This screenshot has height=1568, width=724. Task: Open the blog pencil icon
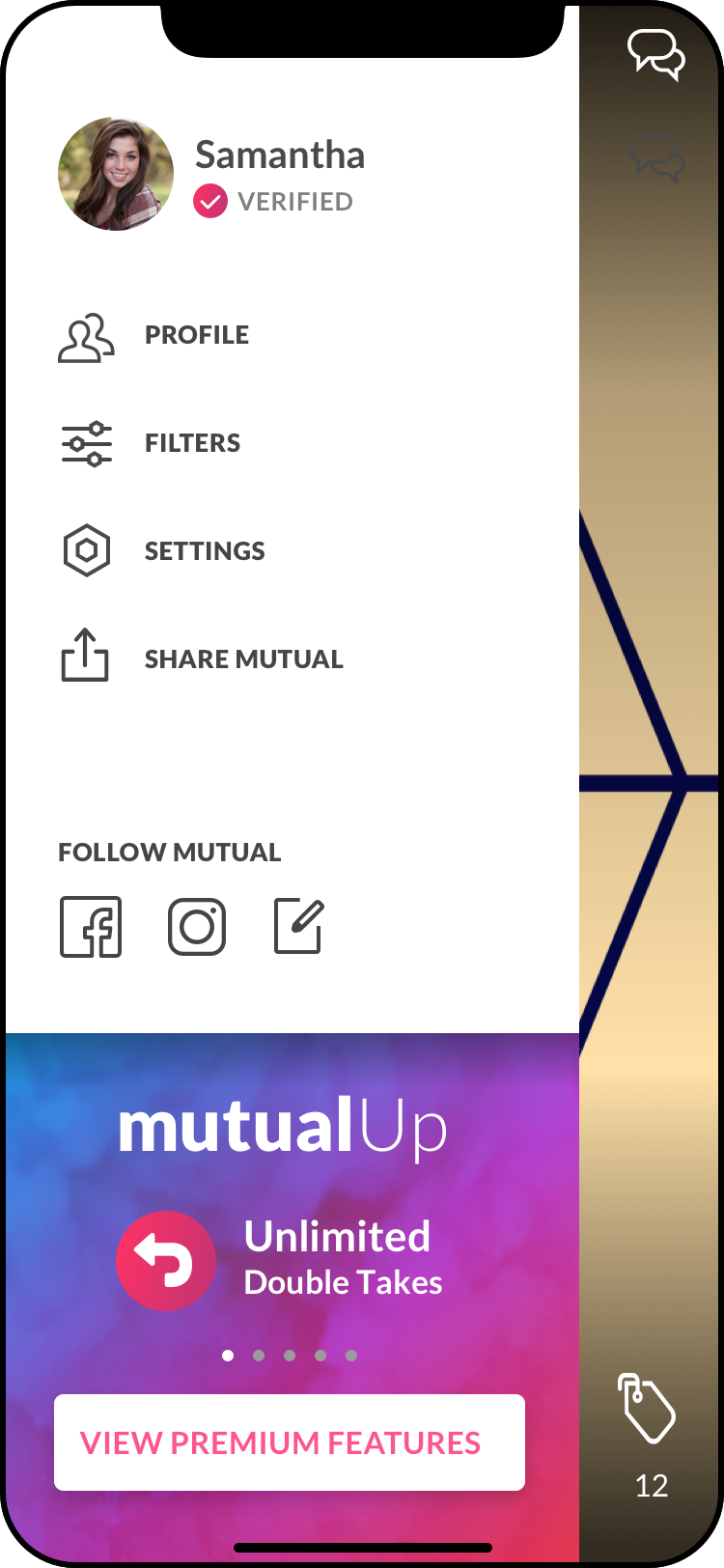(x=298, y=927)
